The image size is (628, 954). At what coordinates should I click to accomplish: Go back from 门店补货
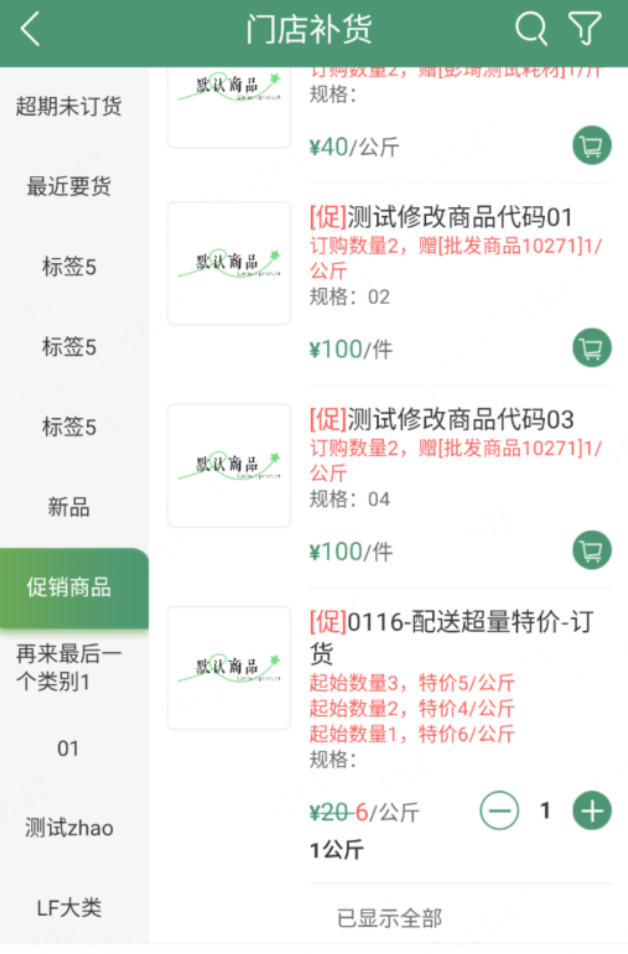pos(31,30)
